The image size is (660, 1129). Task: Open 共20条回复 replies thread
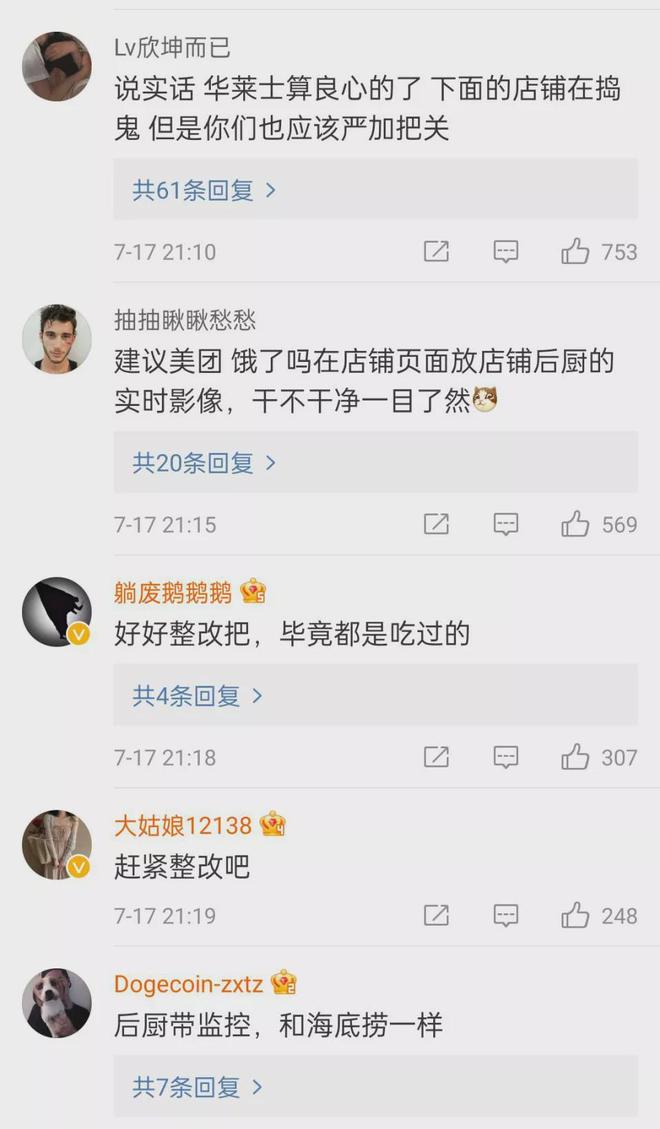204,463
